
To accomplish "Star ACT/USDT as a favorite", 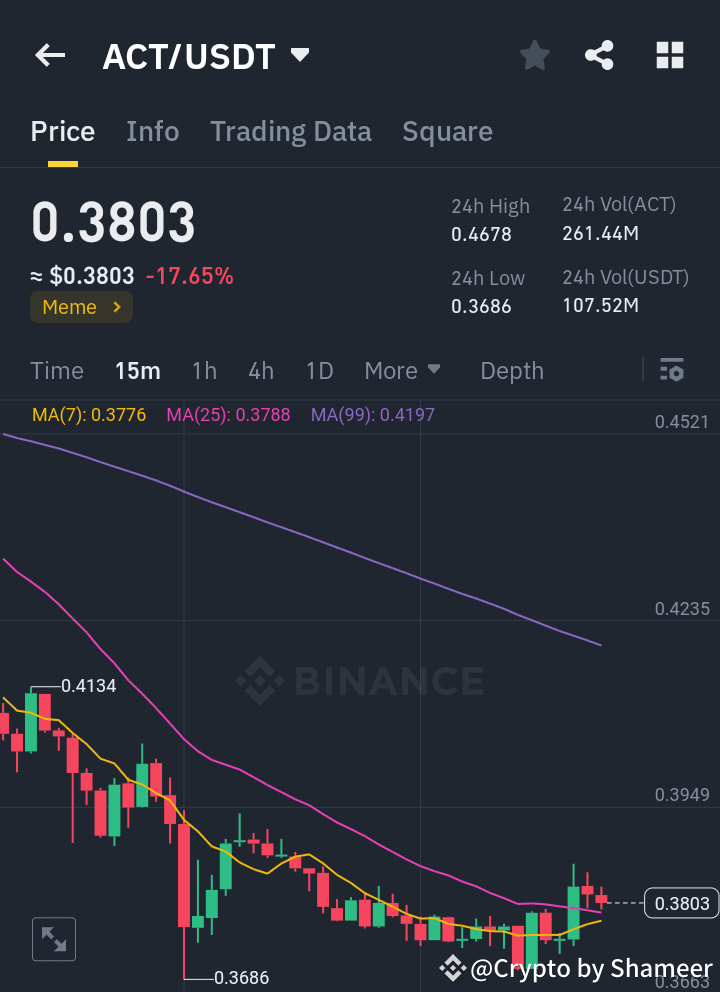I will coord(534,55).
